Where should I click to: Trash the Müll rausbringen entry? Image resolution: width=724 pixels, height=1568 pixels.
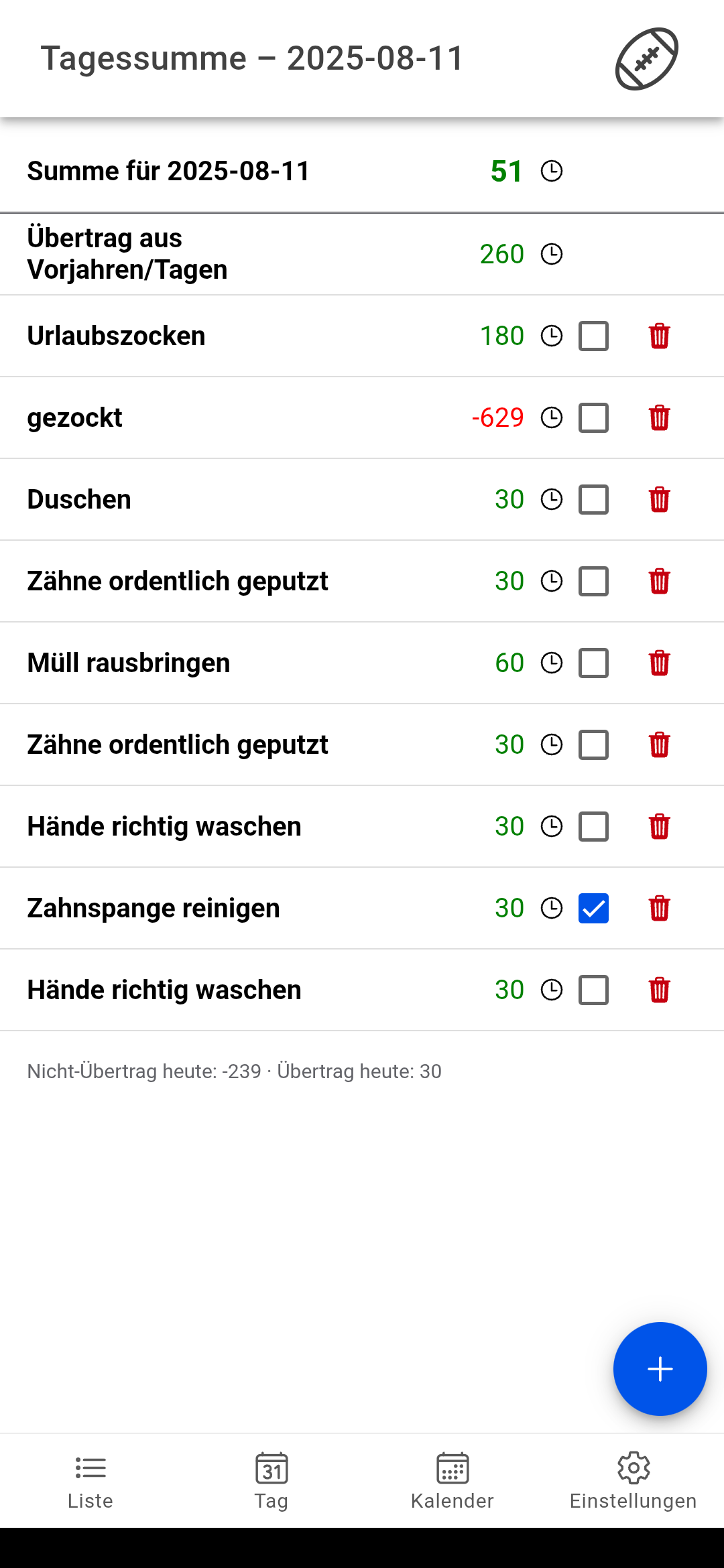click(x=660, y=663)
